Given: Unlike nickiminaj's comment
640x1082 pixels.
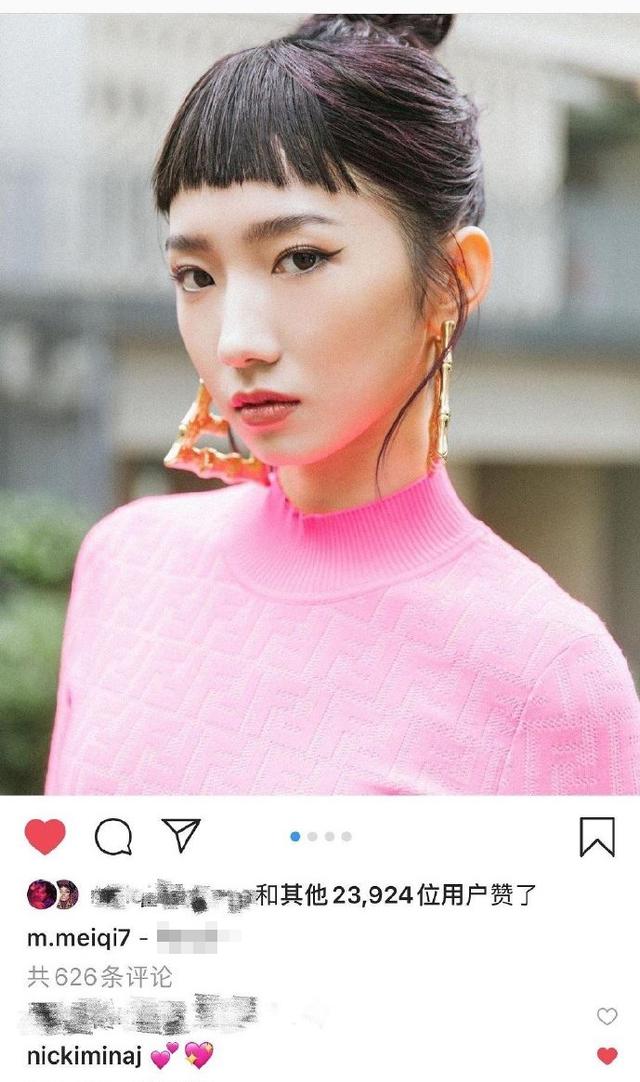Looking at the screenshot, I should coord(607,1055).
